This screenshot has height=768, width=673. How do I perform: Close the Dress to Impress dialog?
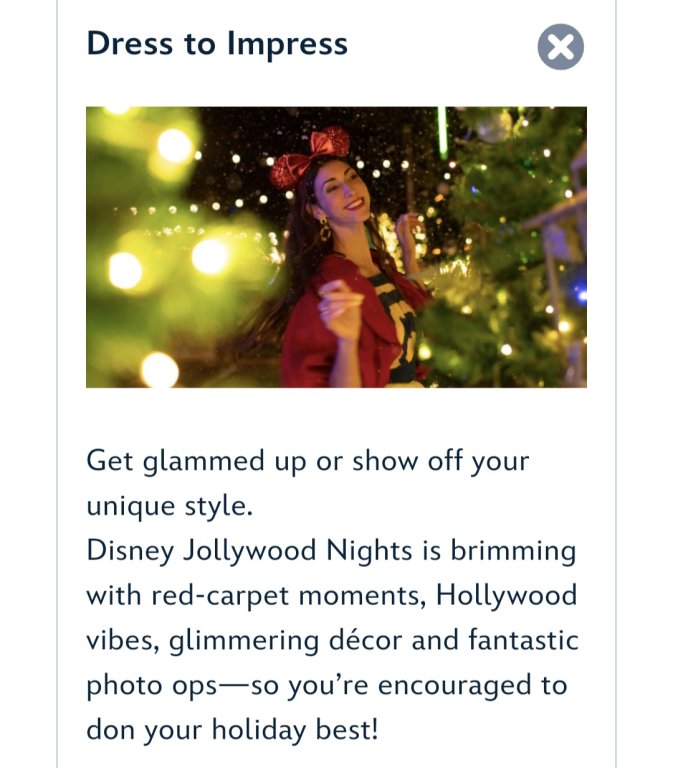(560, 47)
